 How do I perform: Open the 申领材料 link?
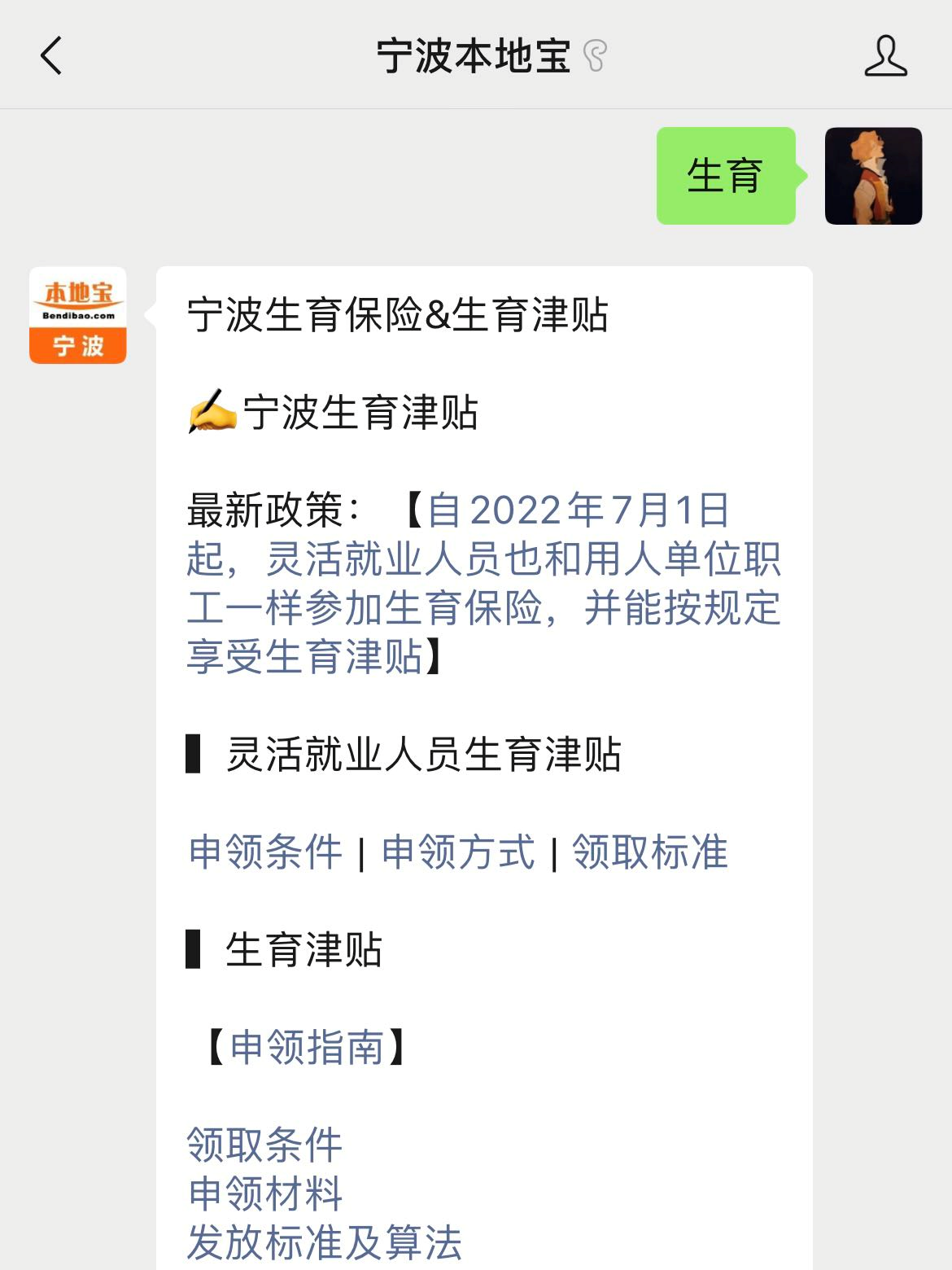click(x=264, y=1193)
